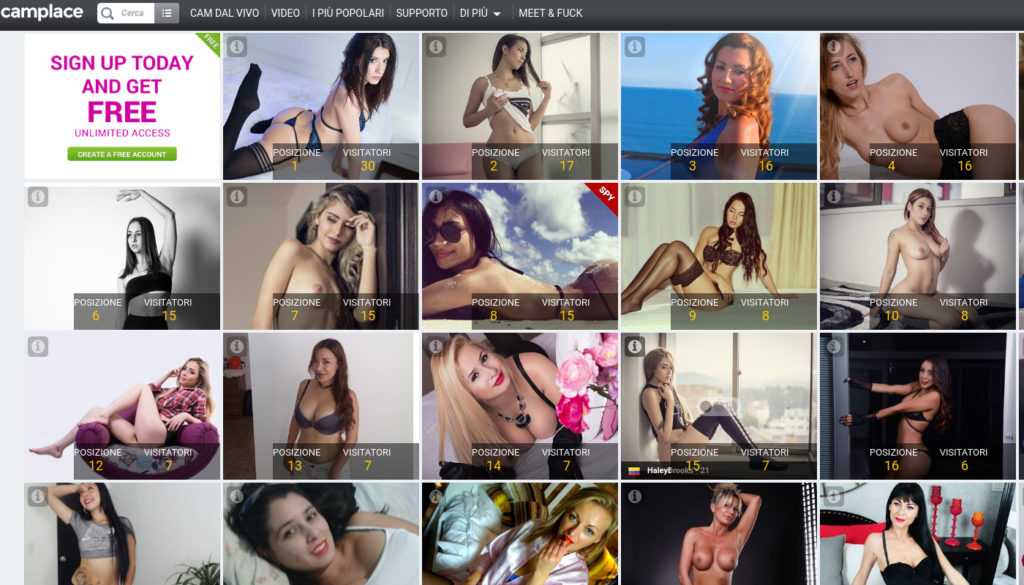Show info icon on posizione 12 tile
Screen dimensions: 1024x585
pos(38,347)
